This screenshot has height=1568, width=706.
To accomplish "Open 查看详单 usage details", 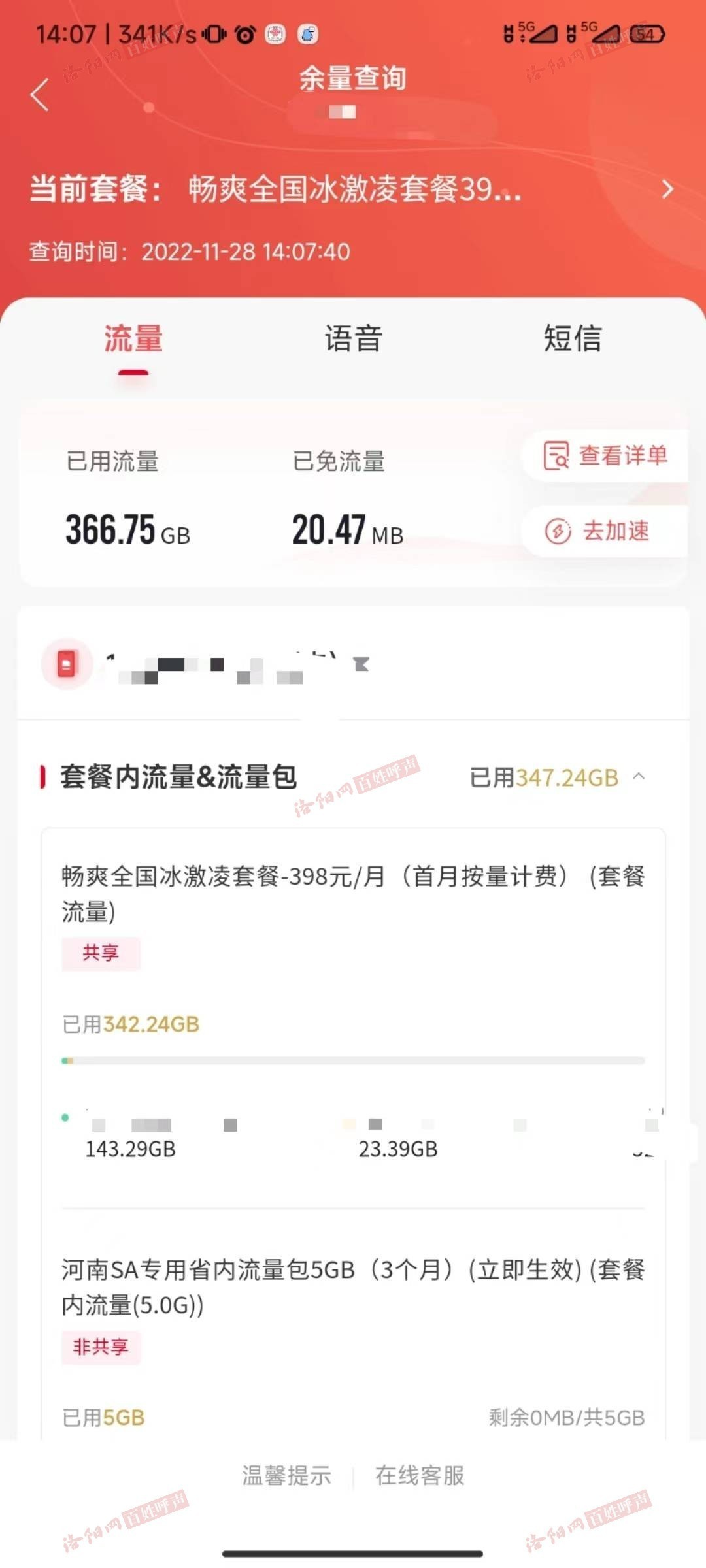I will click(605, 455).
